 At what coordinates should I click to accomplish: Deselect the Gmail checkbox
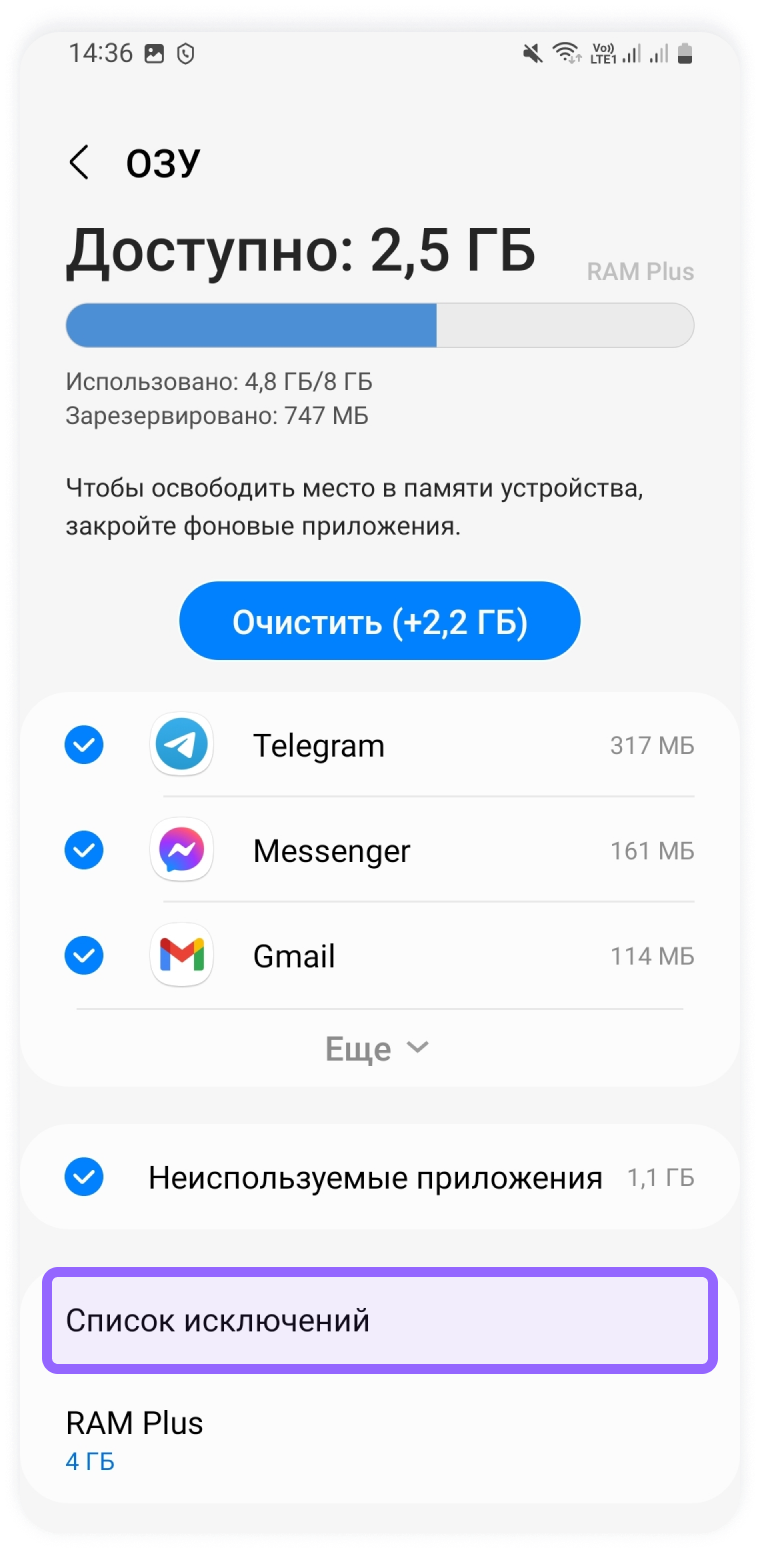(84, 956)
